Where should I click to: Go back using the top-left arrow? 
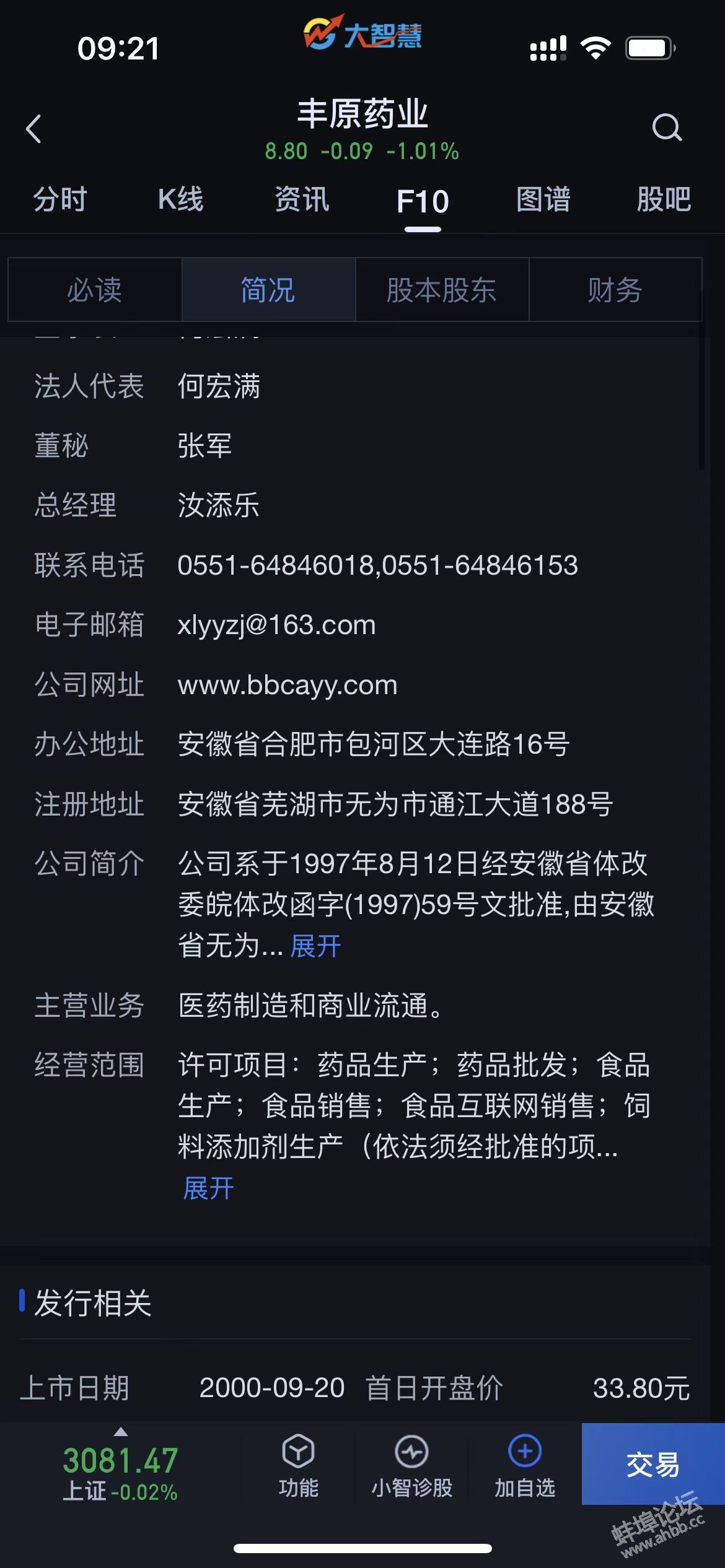[x=34, y=129]
